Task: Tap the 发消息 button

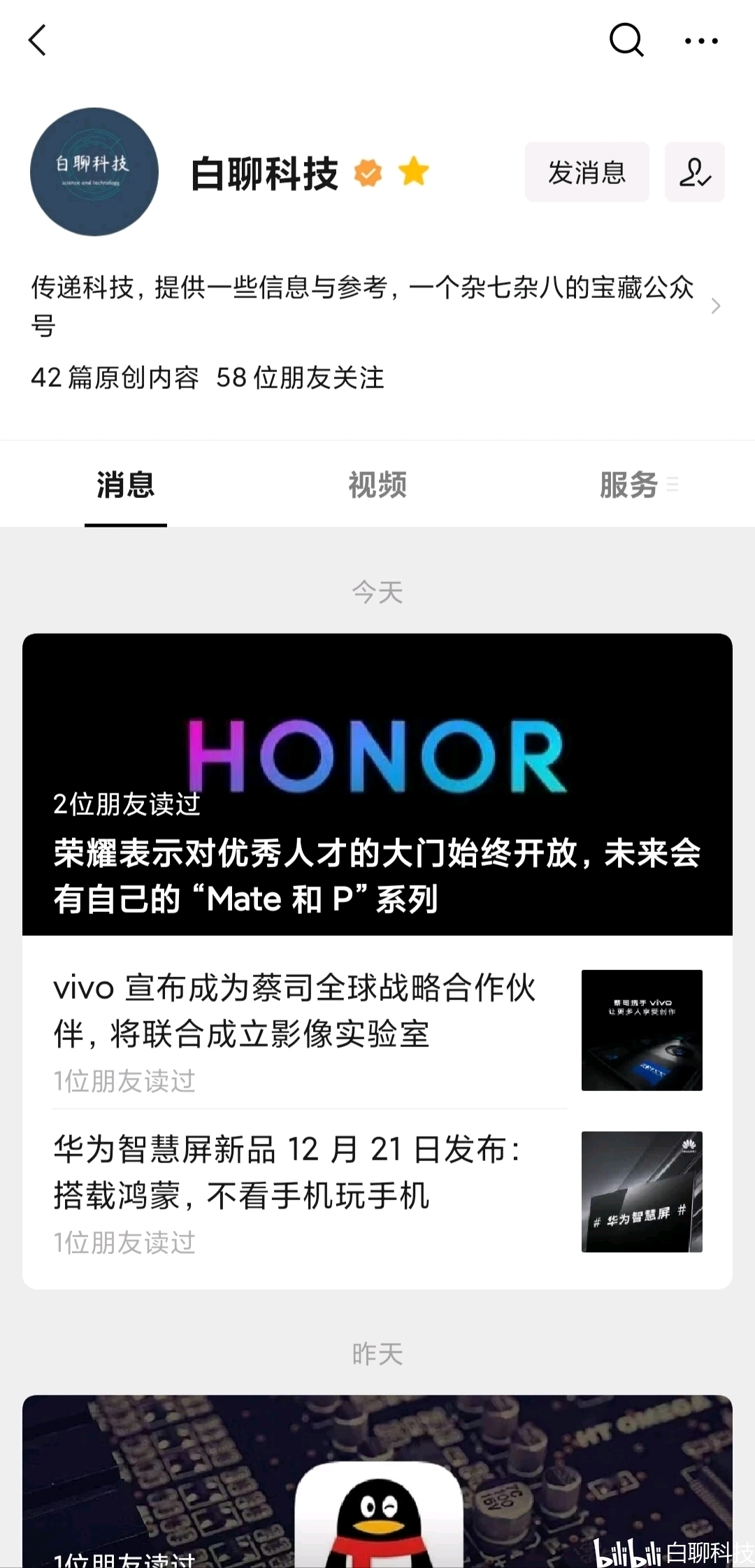Action: [587, 172]
